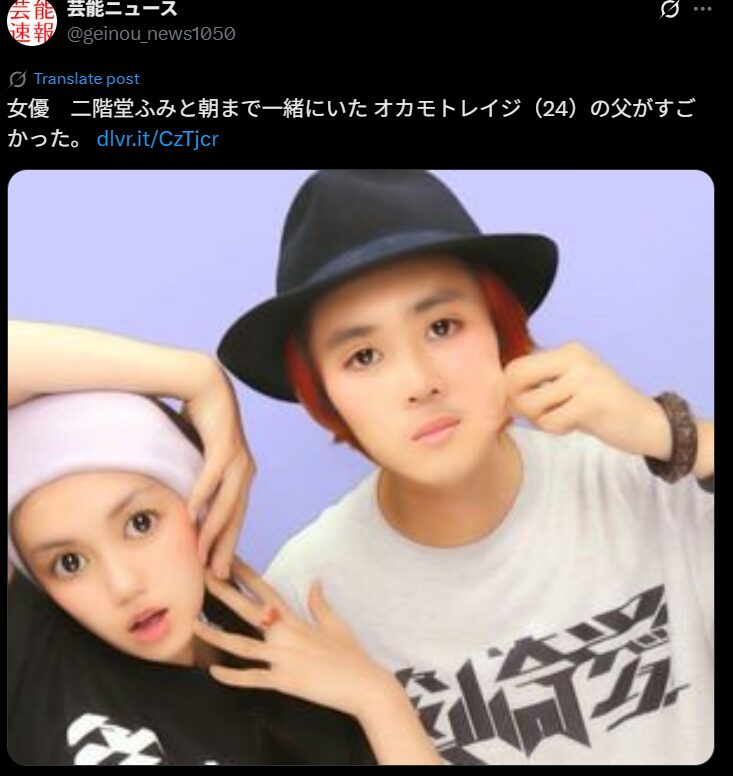Open the post's overflow menu

(703, 9)
